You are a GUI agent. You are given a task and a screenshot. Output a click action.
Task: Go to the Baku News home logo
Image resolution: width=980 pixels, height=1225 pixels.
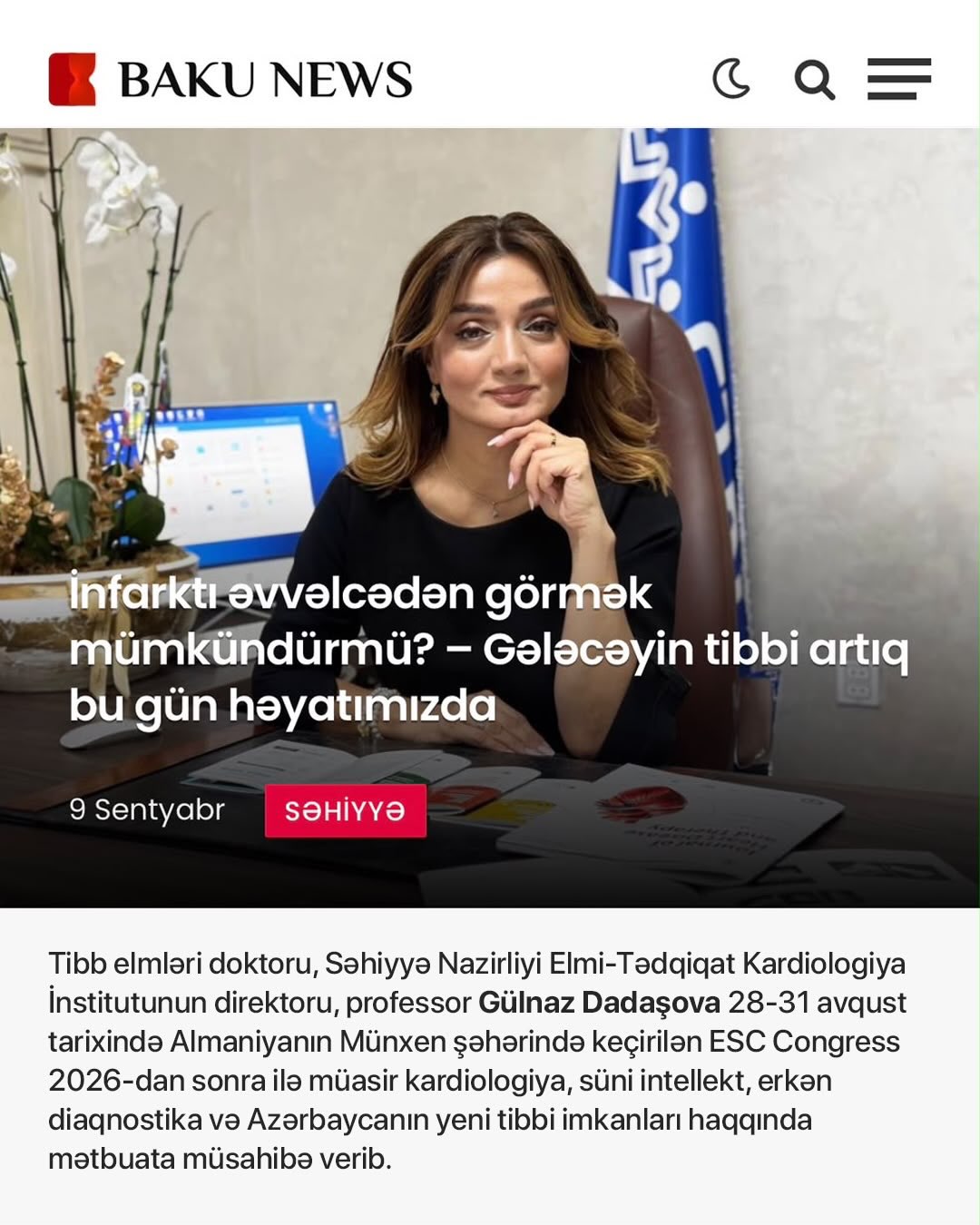(x=230, y=79)
